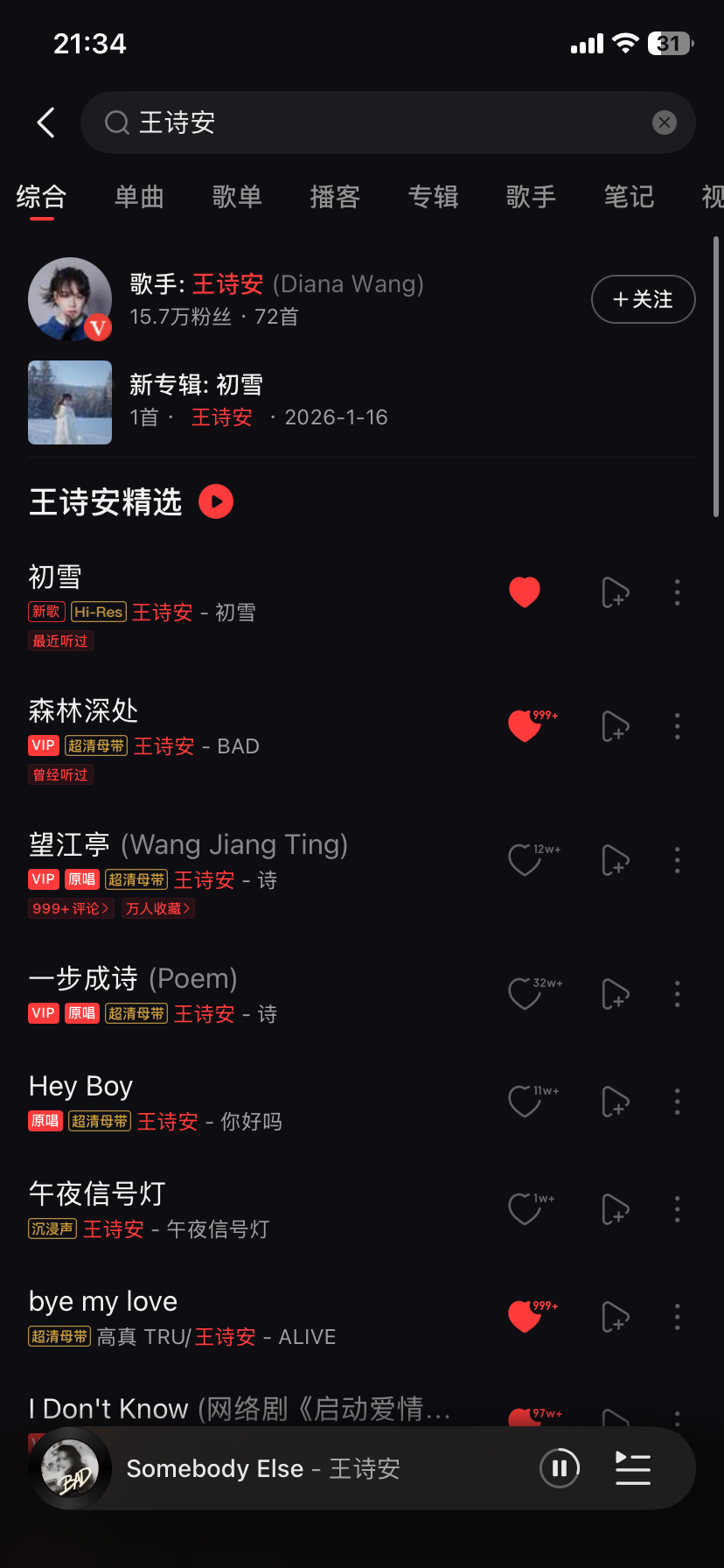Follow 王诗安 with the 关注 button

(x=644, y=299)
